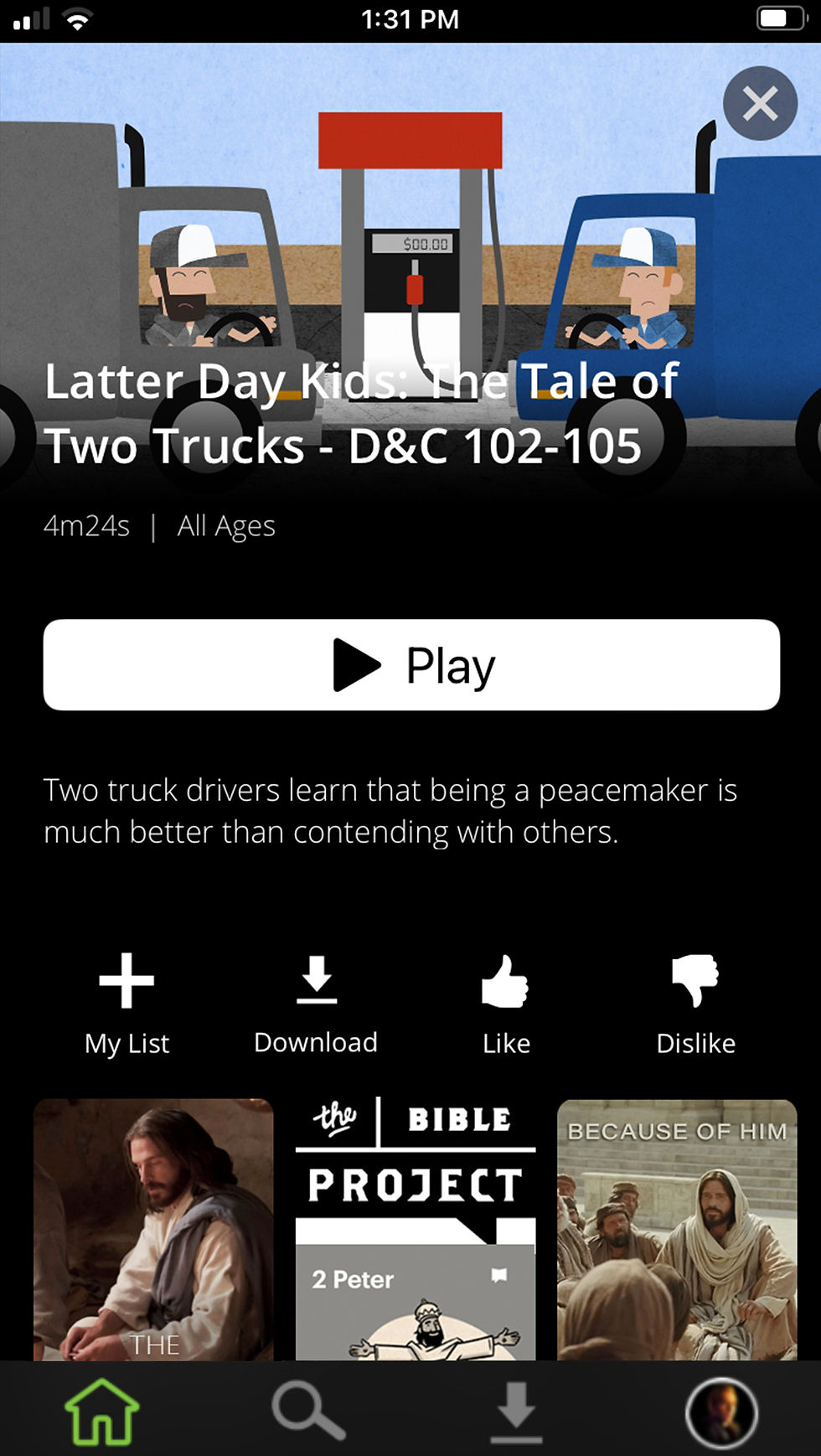The height and width of the screenshot is (1456, 821).
Task: Dislike this video
Action: coord(695,1003)
